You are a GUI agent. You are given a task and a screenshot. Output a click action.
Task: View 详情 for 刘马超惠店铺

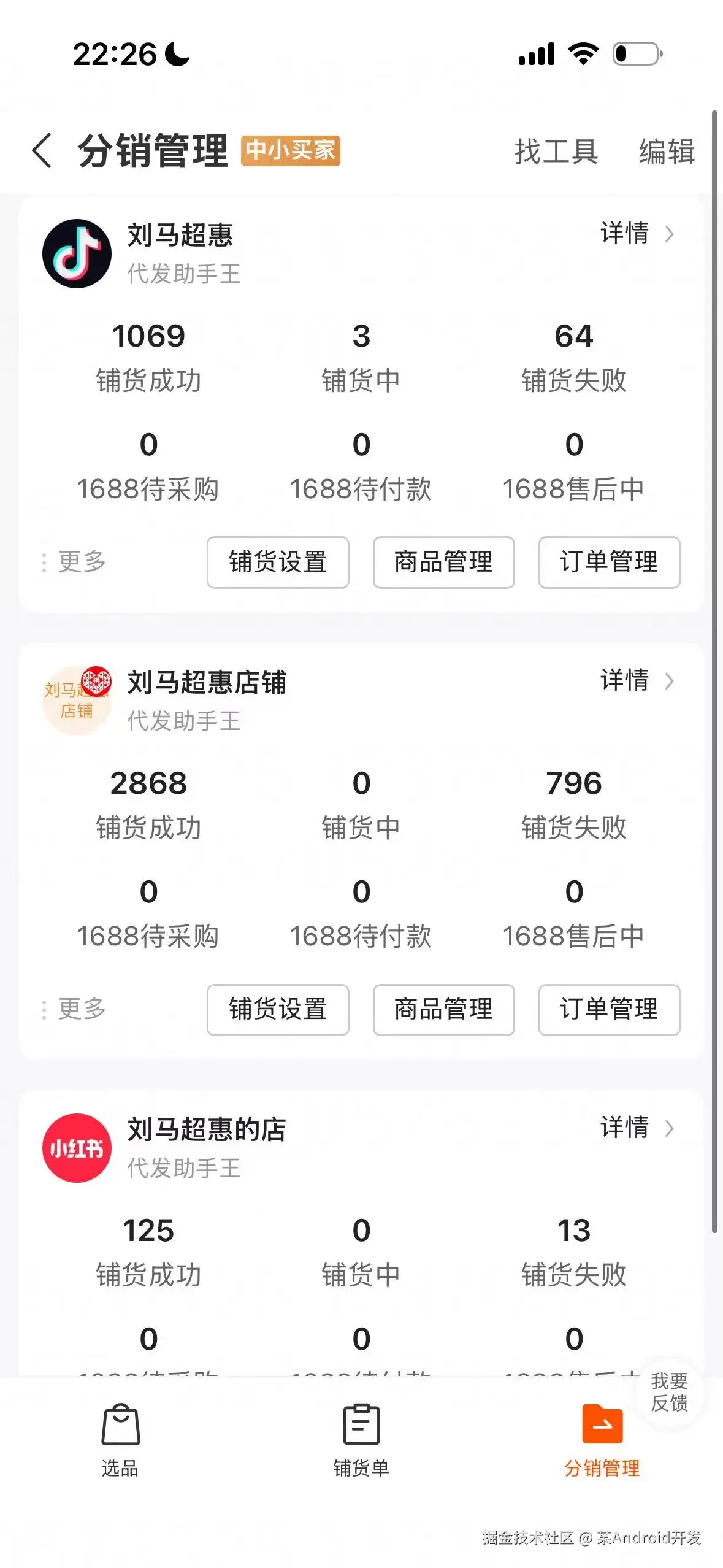coord(636,681)
